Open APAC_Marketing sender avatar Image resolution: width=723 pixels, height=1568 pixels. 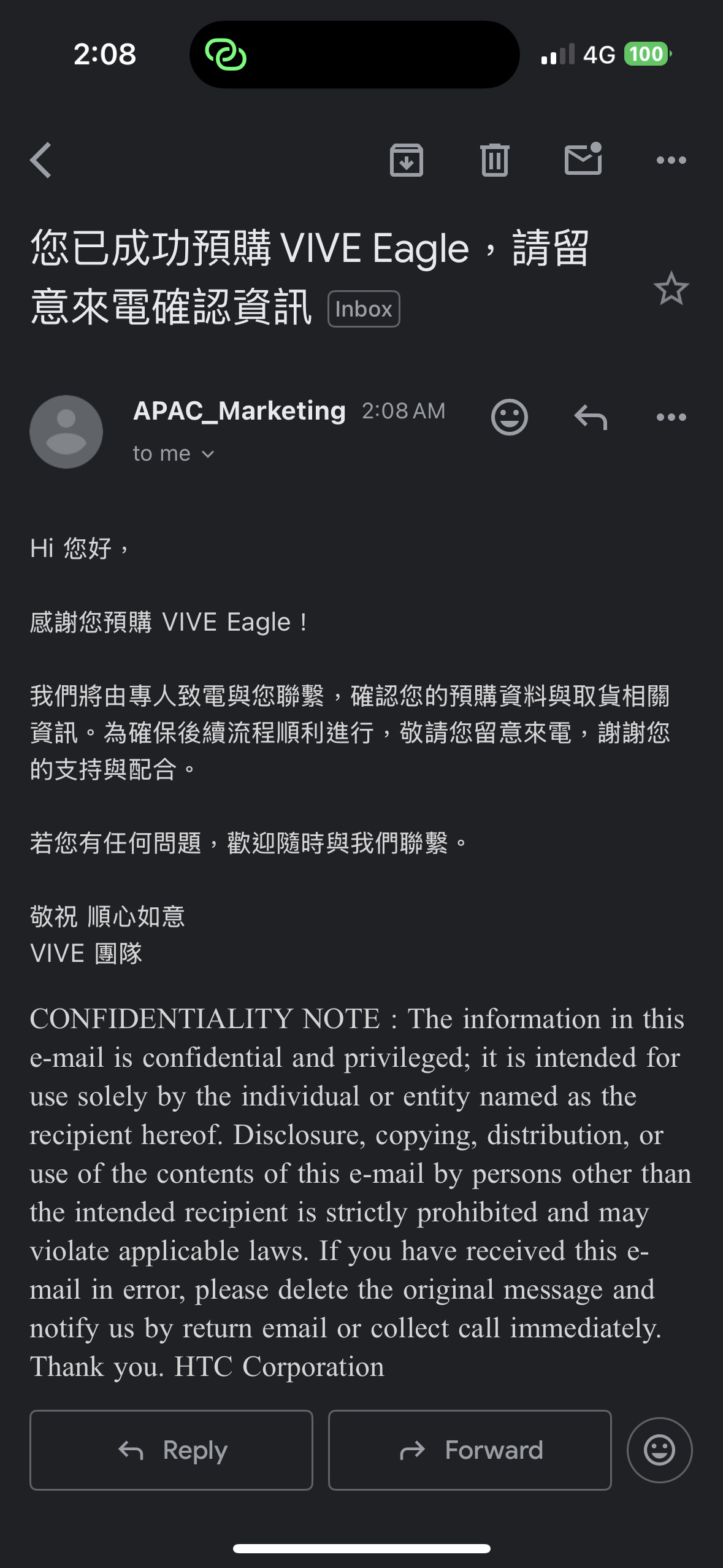(66, 432)
